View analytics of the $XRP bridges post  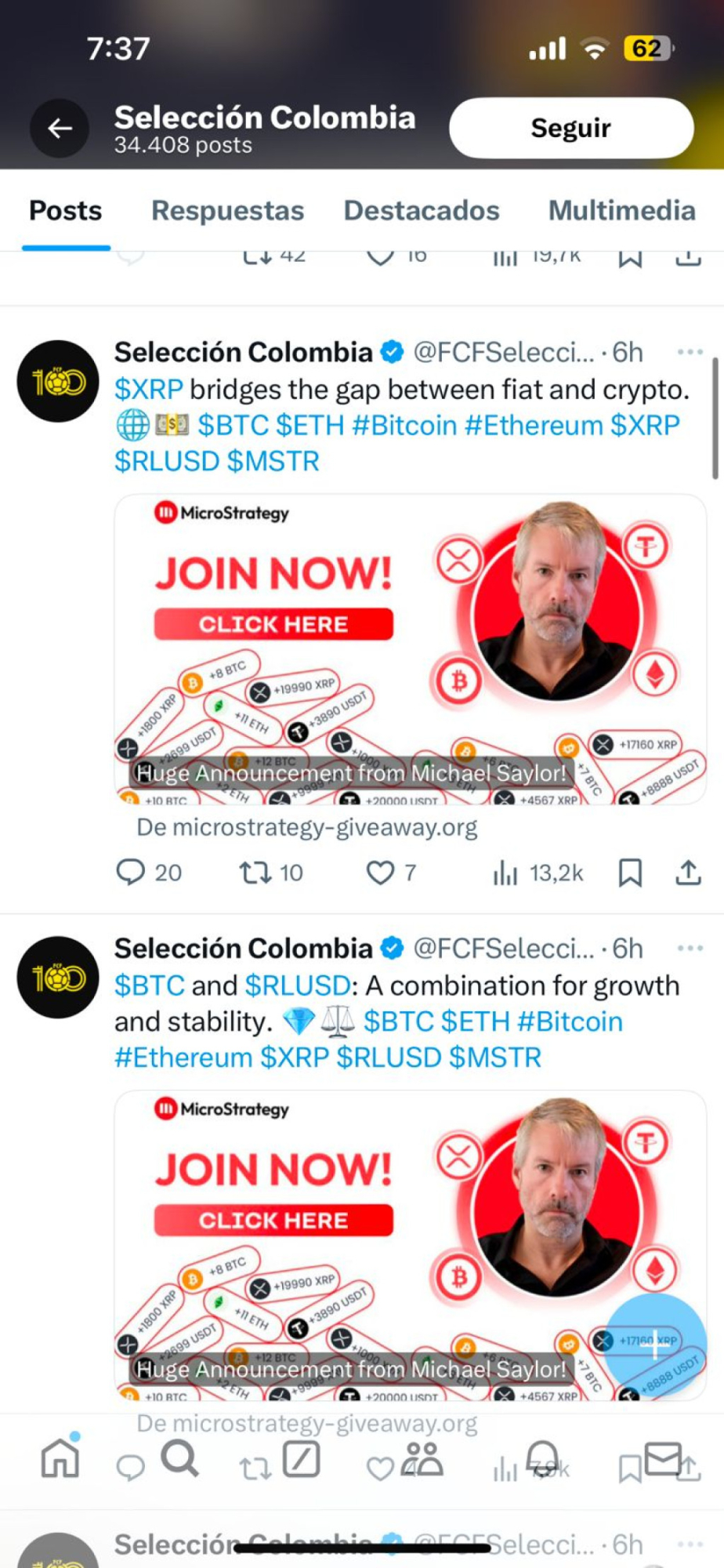point(506,872)
